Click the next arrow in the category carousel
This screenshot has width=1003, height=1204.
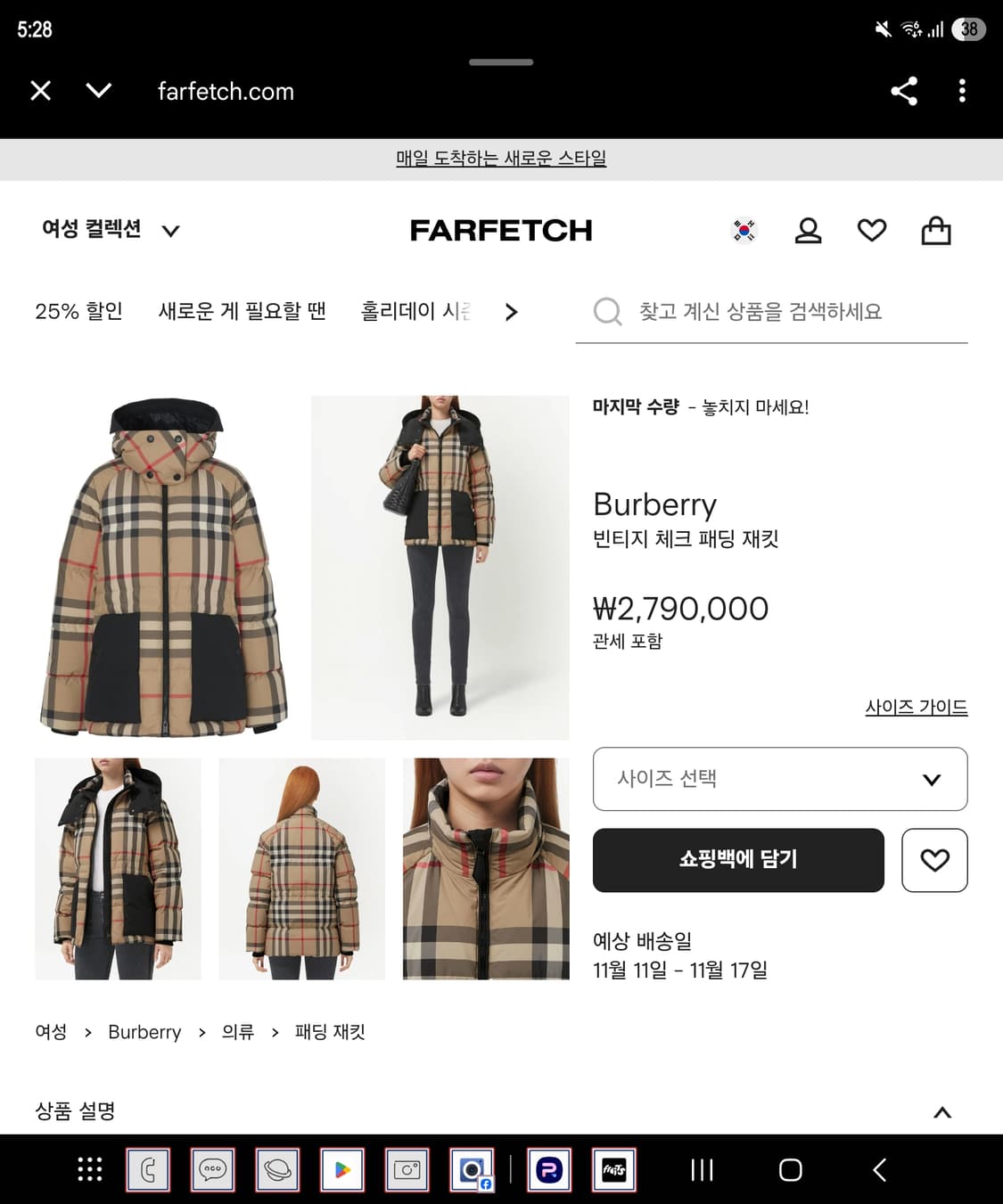511,312
